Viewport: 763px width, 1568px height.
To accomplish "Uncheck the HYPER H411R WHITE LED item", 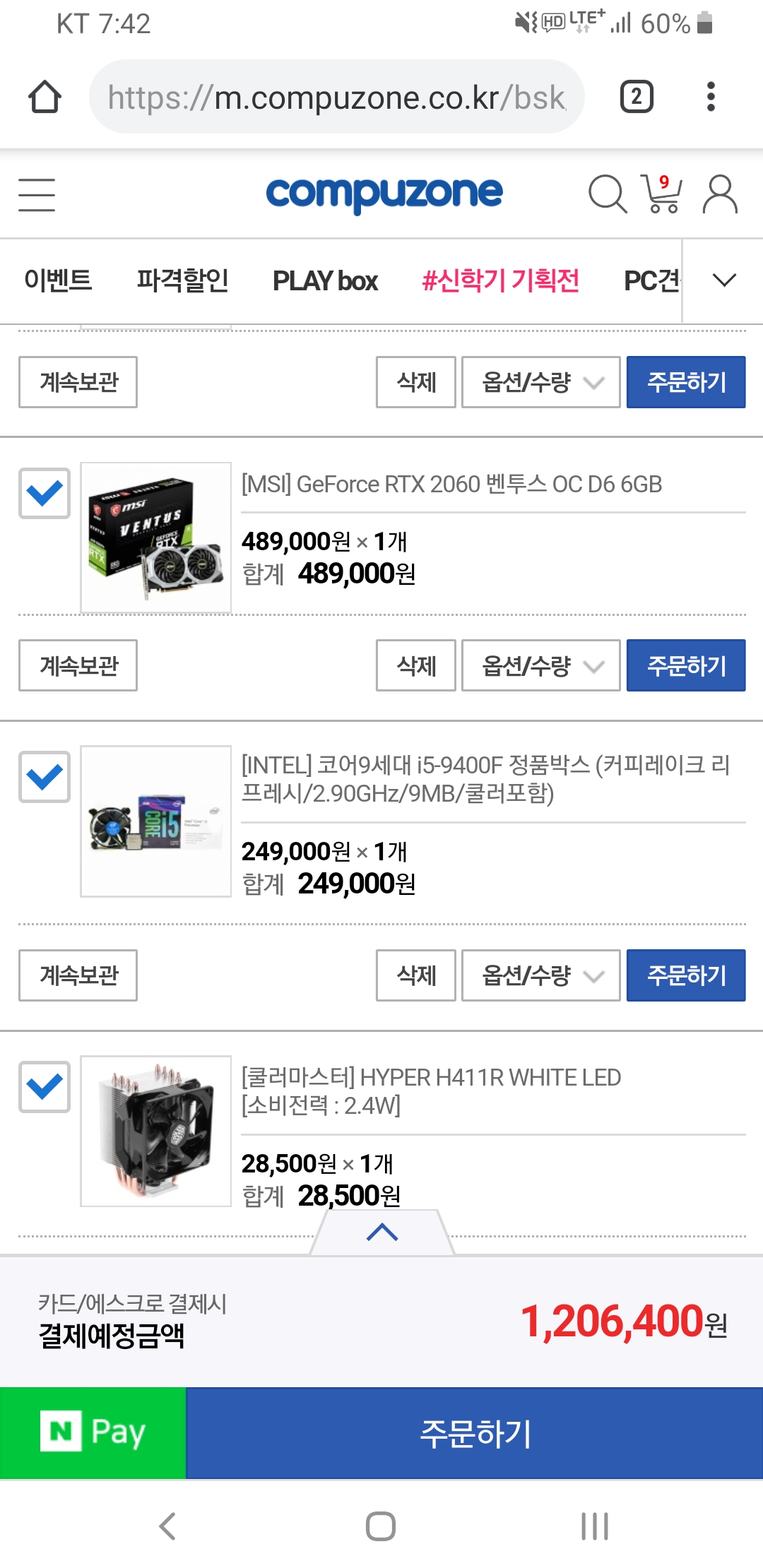I will coord(45,1086).
